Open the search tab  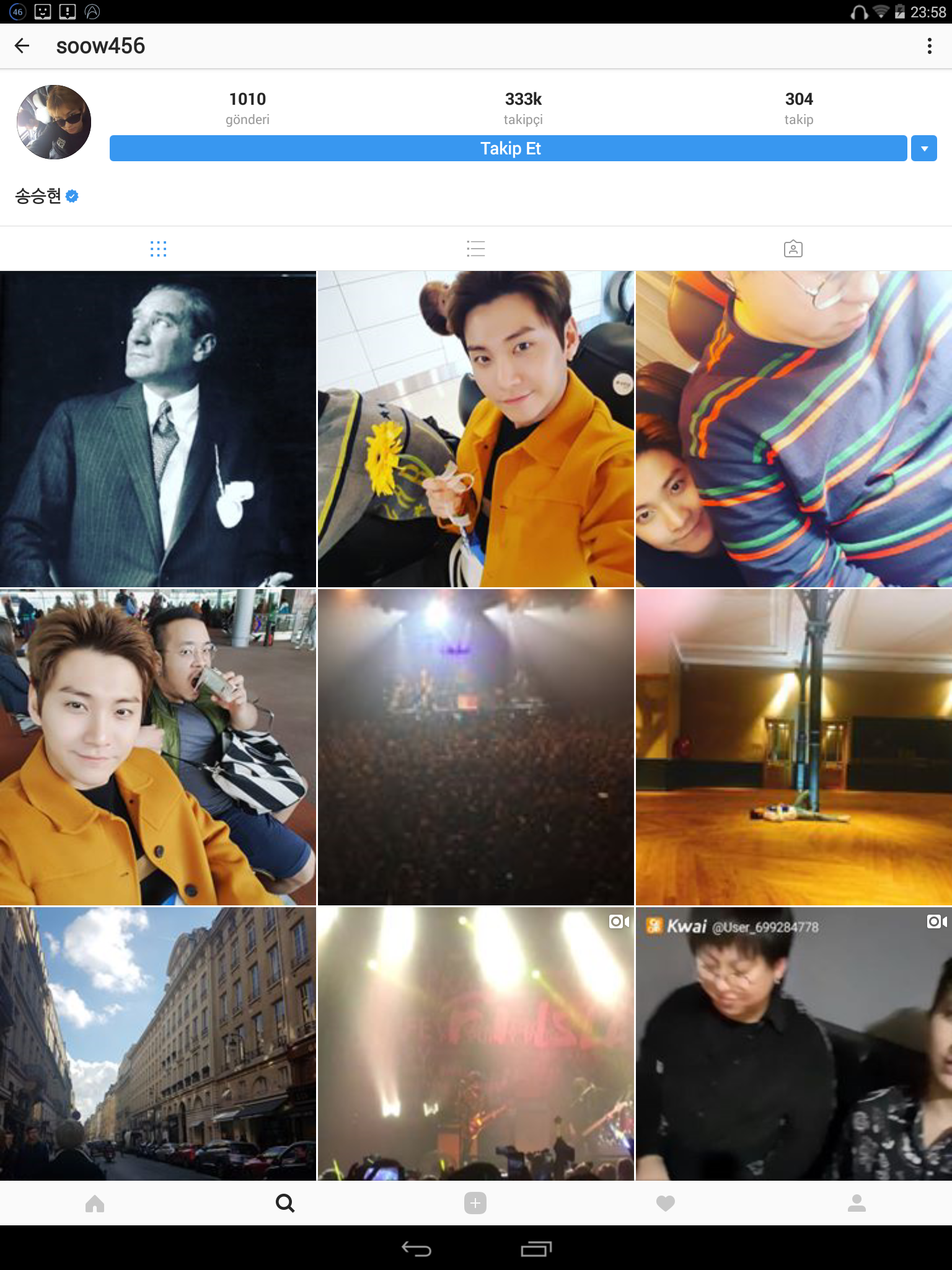click(x=285, y=1203)
